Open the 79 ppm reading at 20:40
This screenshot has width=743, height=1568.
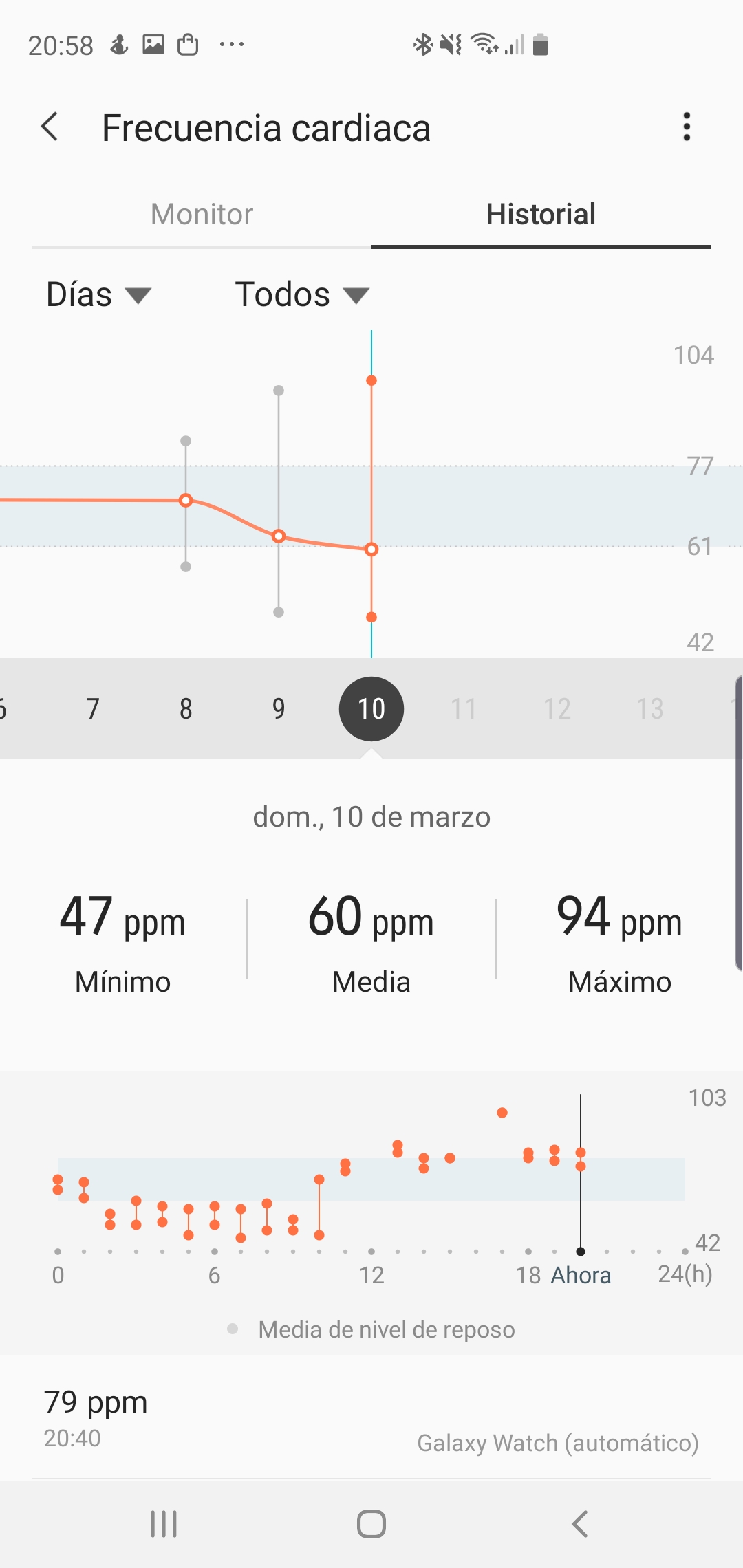[x=371, y=1418]
